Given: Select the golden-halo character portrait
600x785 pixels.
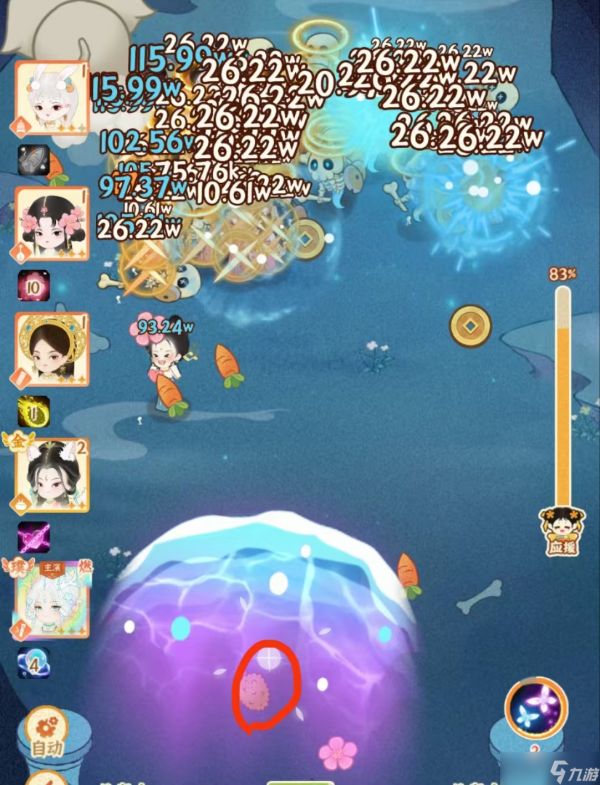Looking at the screenshot, I should coord(51,349).
